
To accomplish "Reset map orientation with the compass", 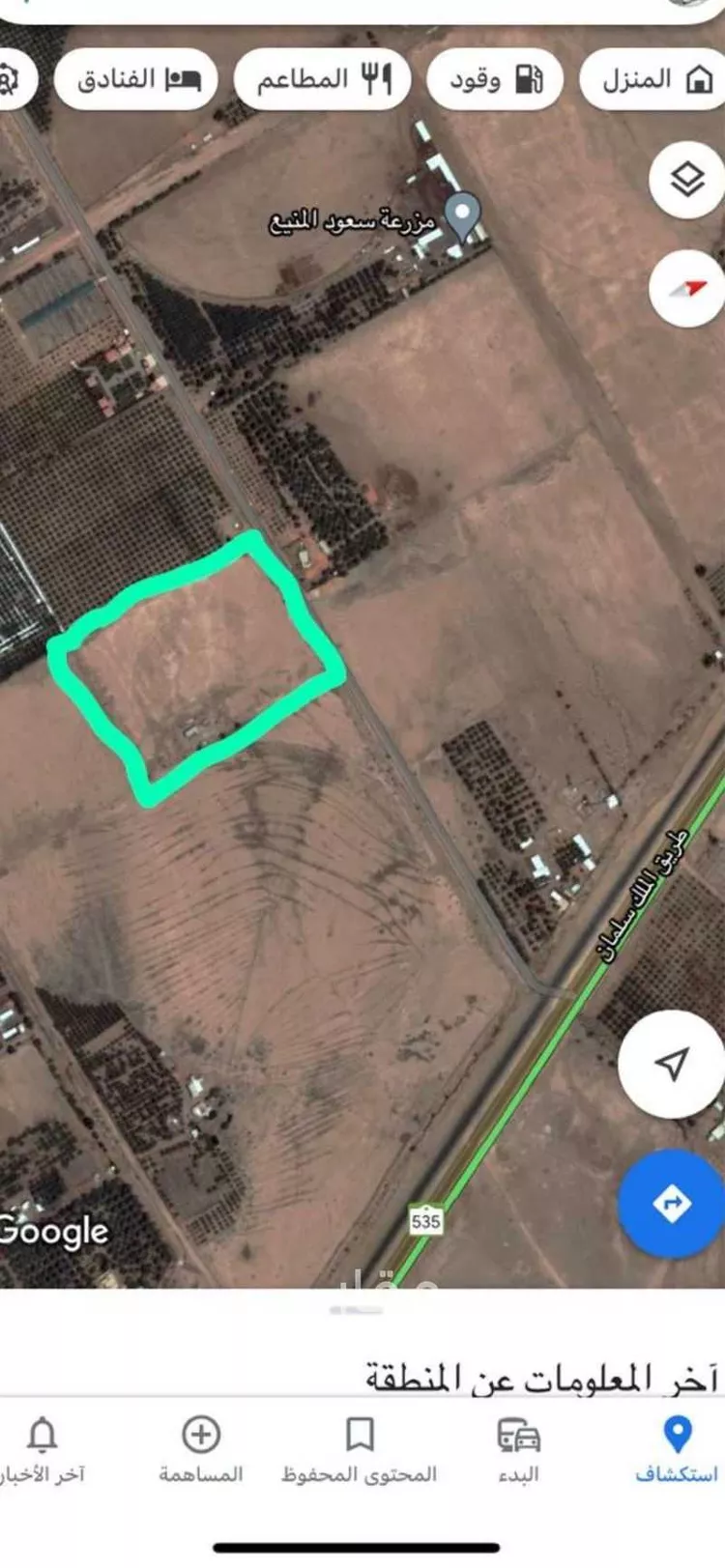I will pos(686,288).
